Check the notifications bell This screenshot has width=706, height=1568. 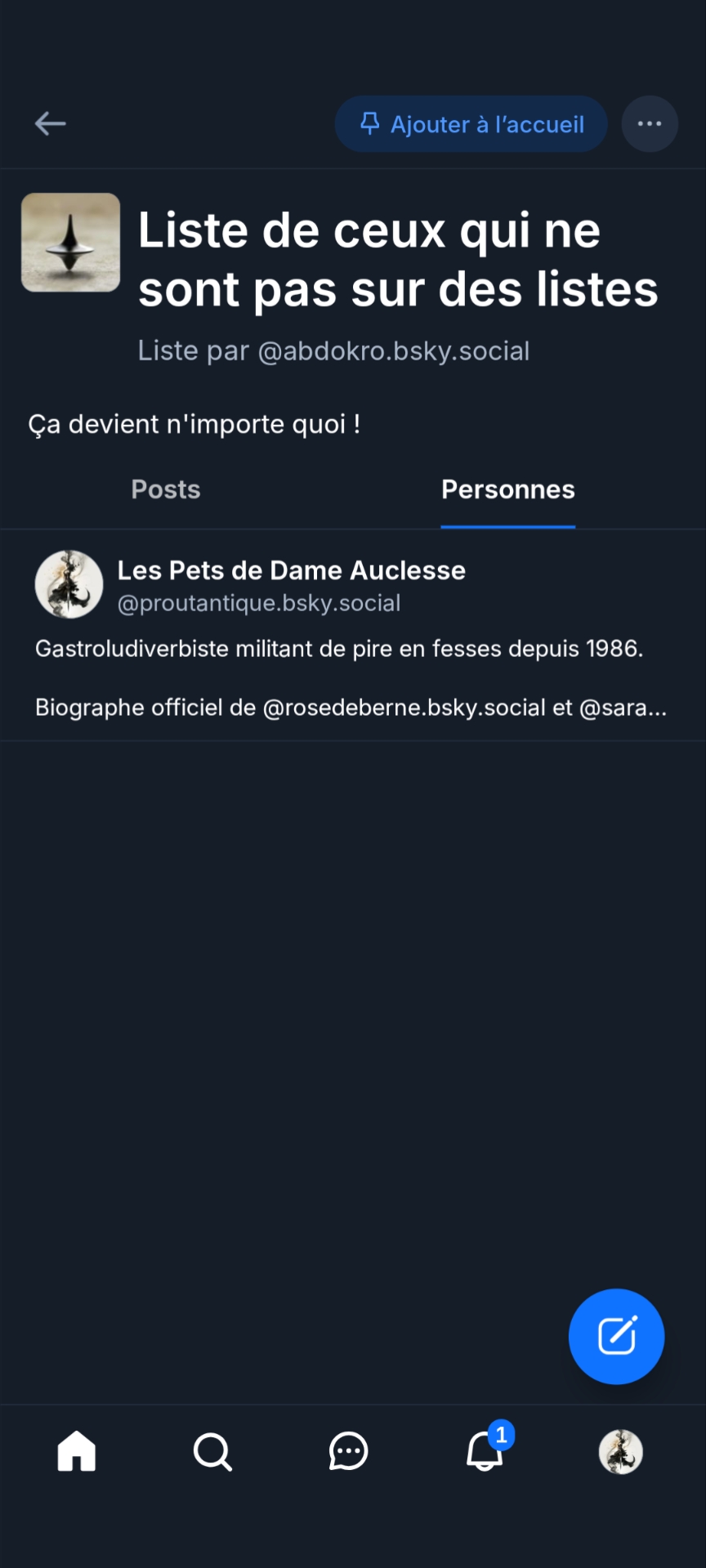coord(485,1452)
